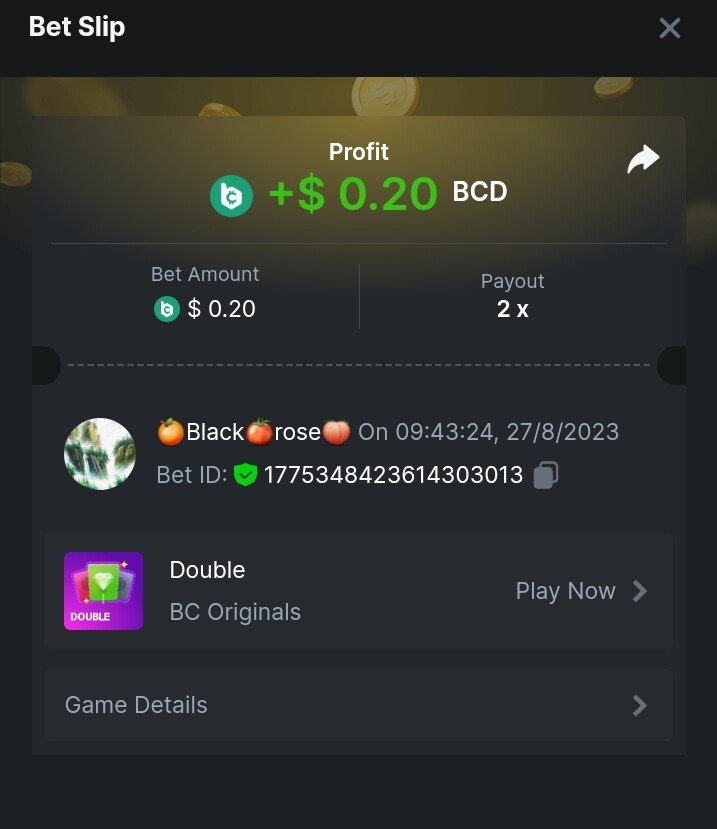Expand the Game Details row
The width and height of the screenshot is (717, 829).
358,705
